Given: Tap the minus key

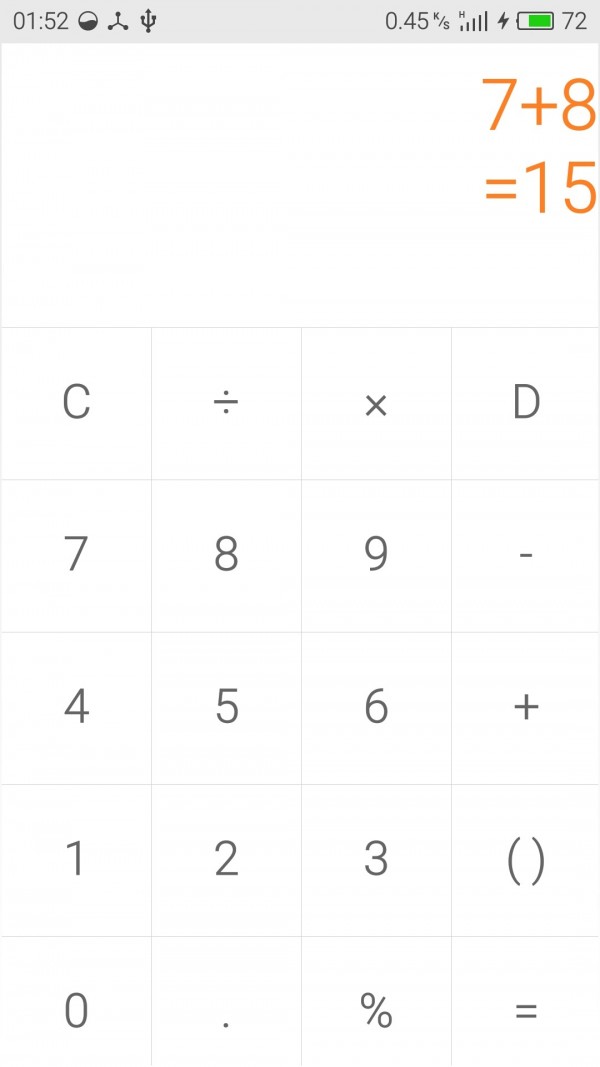Looking at the screenshot, I should coord(526,555).
